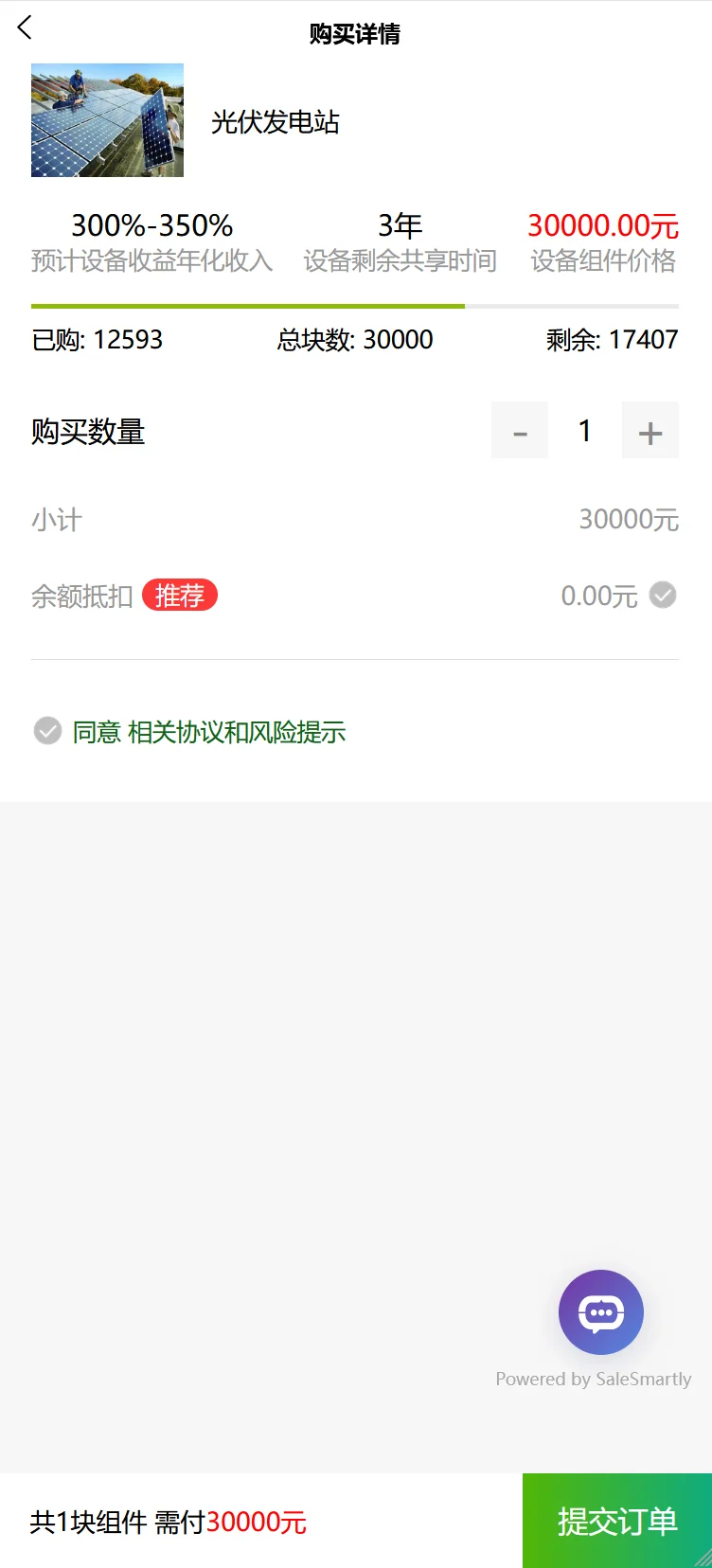The image size is (712, 1568).
Task: Open the SaleSmartly chat bubble
Action: coord(601,1312)
